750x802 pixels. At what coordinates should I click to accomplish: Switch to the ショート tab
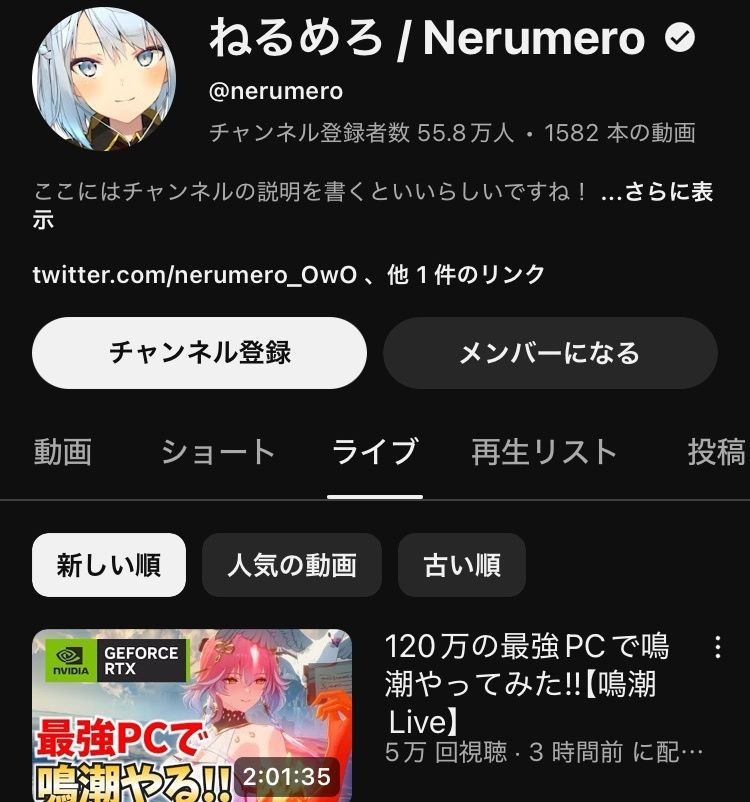click(x=218, y=452)
